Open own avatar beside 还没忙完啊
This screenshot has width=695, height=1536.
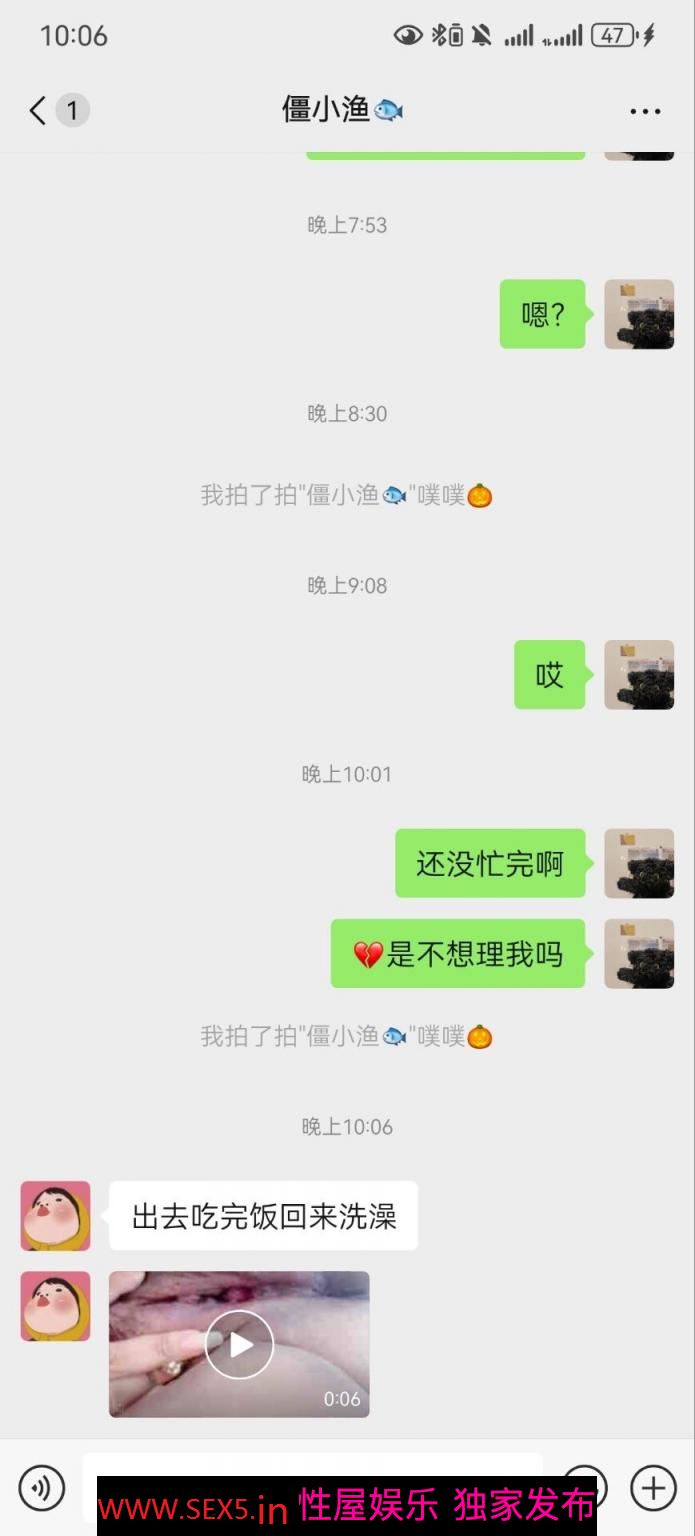[639, 863]
